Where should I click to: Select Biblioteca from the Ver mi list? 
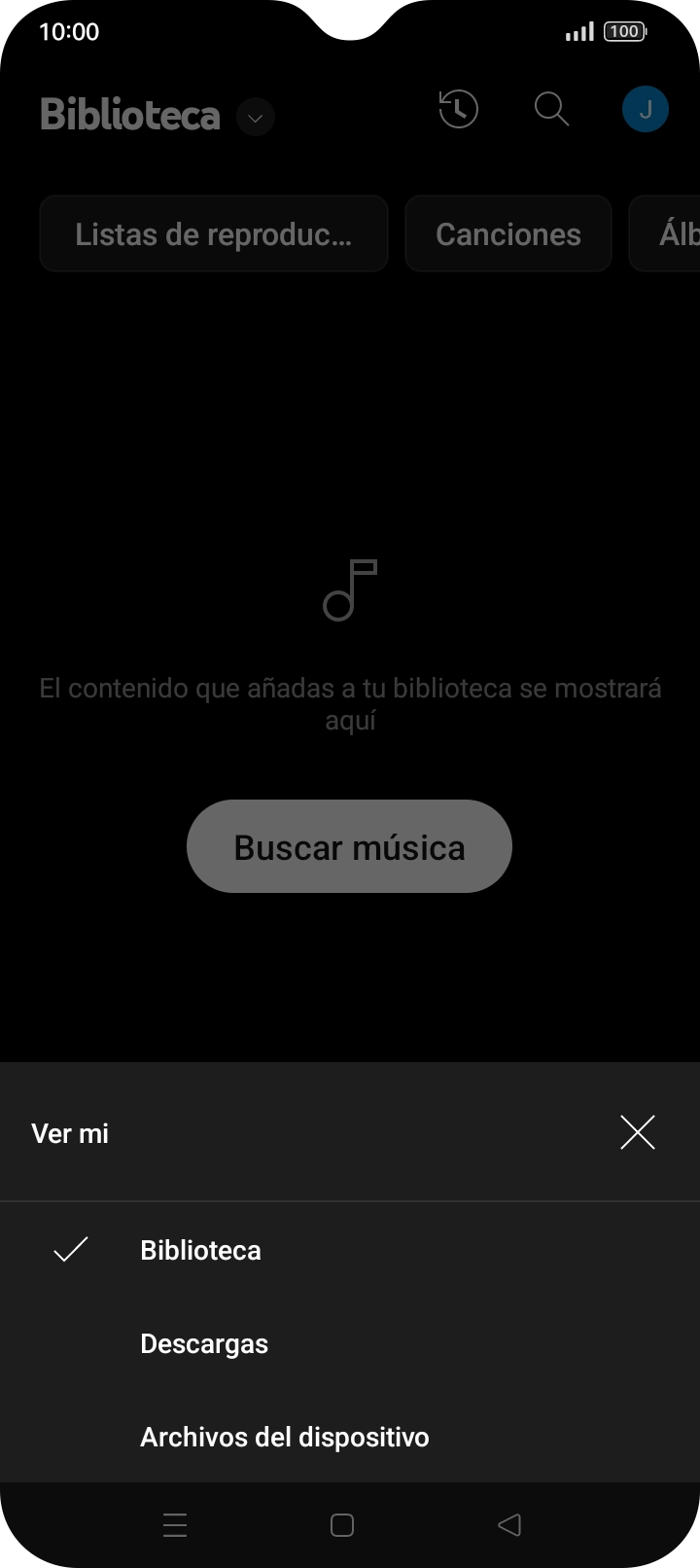coord(200,1249)
